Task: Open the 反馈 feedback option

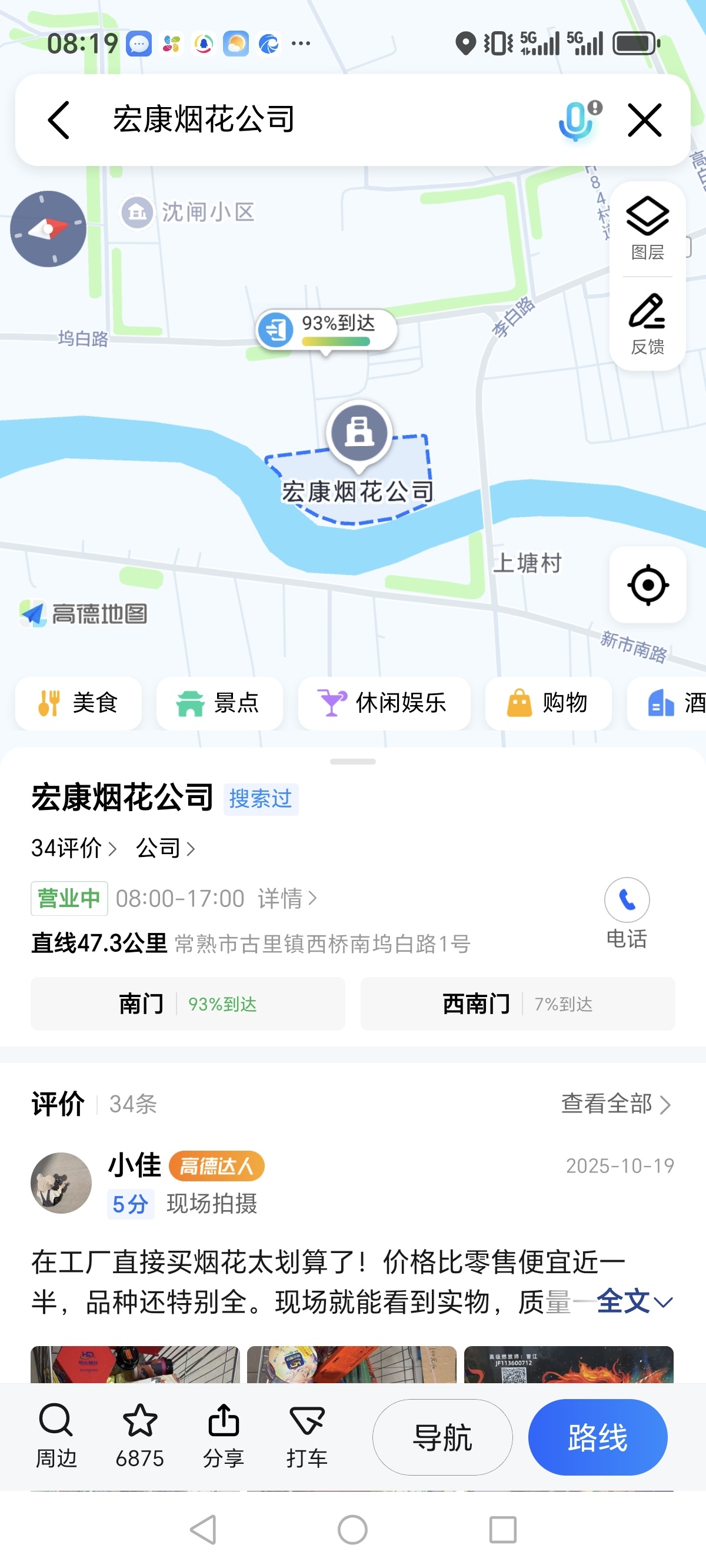Action: point(647,324)
